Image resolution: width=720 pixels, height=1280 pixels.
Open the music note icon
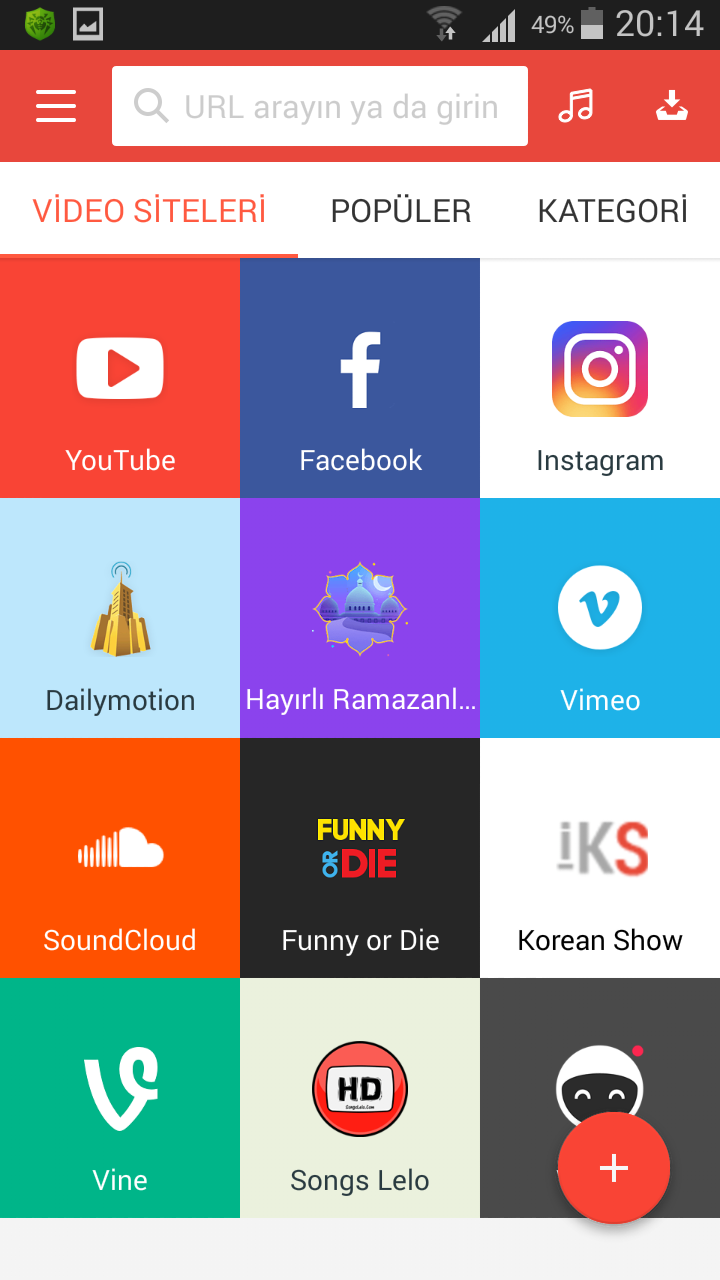pyautogui.click(x=576, y=106)
